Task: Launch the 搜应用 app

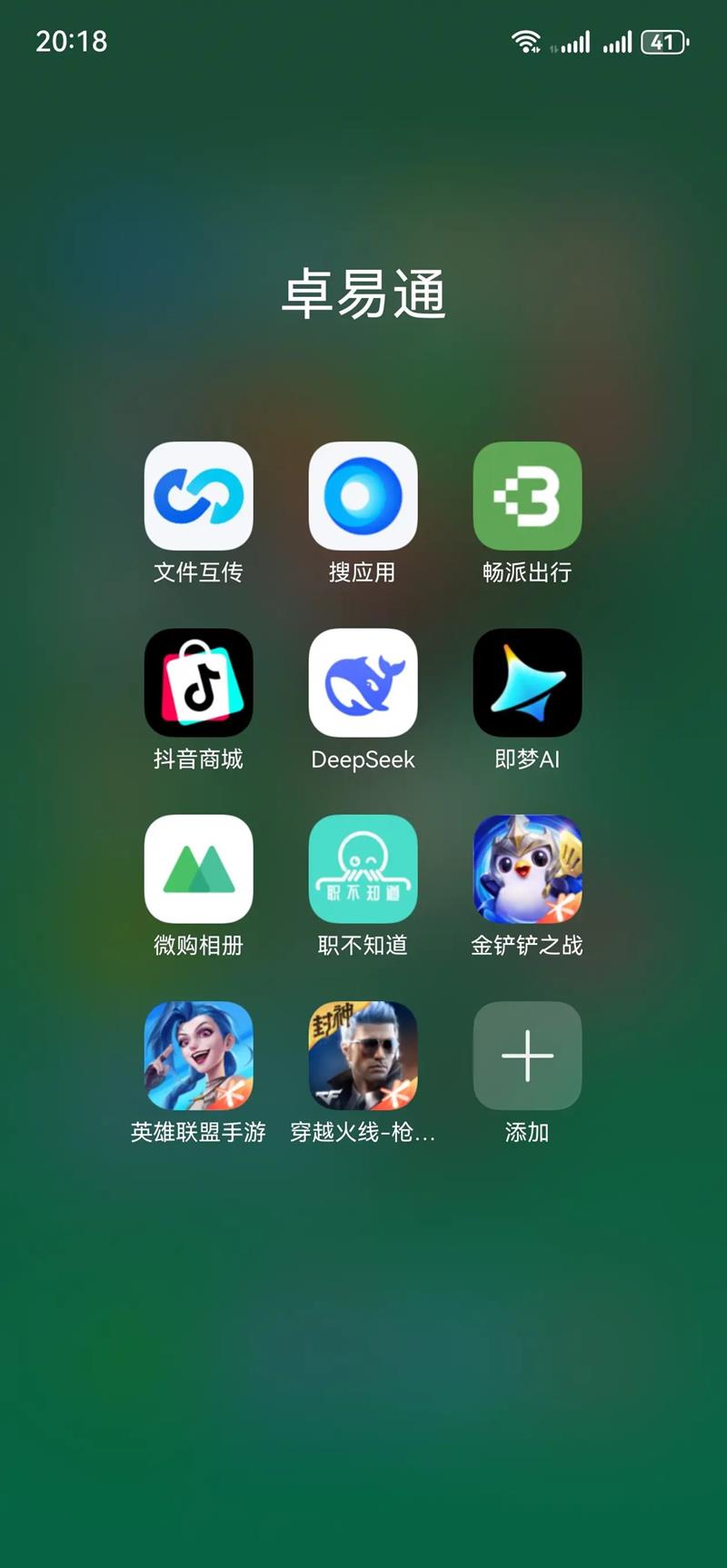Action: point(363,496)
